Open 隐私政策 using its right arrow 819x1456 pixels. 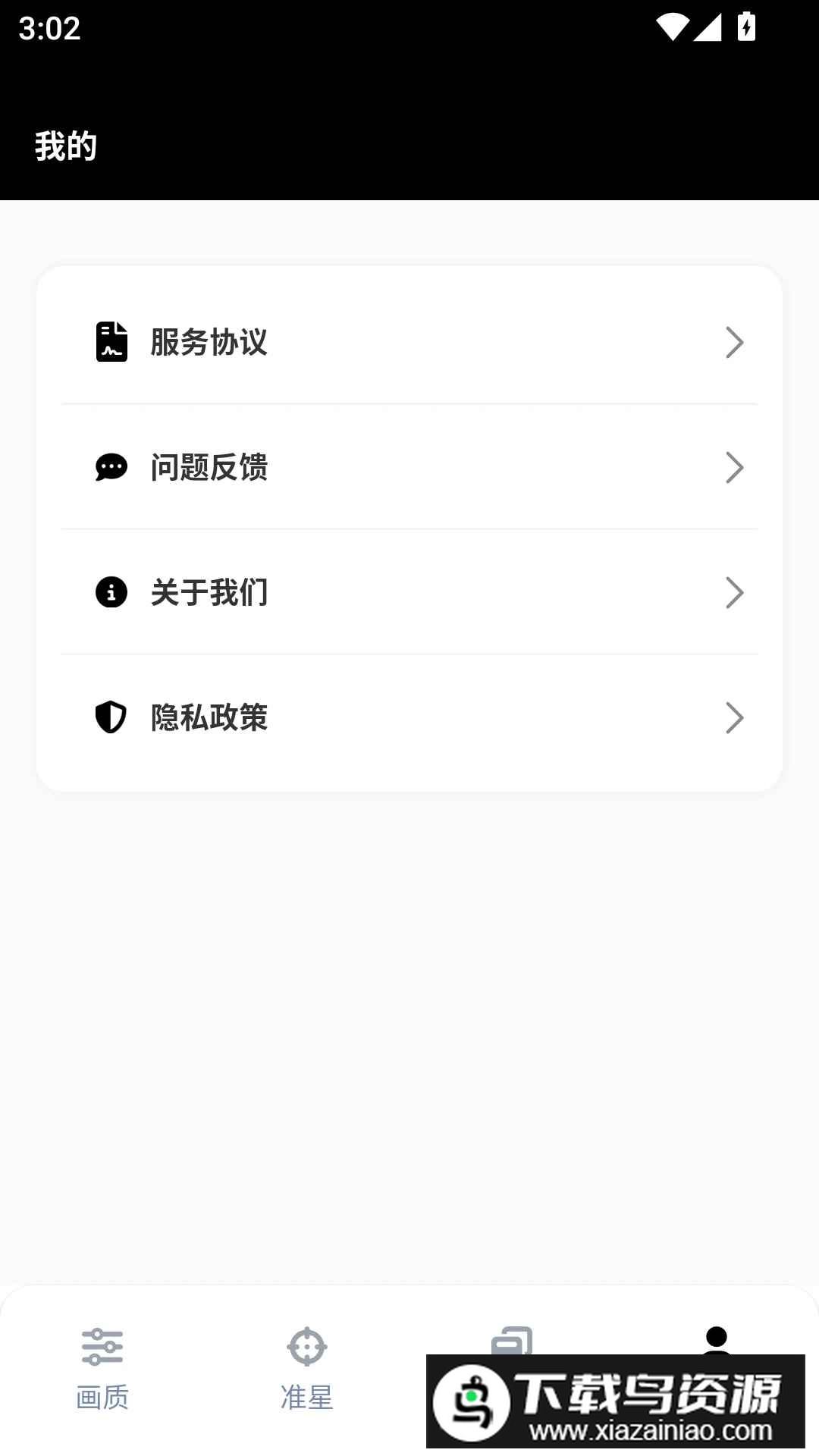(x=733, y=718)
